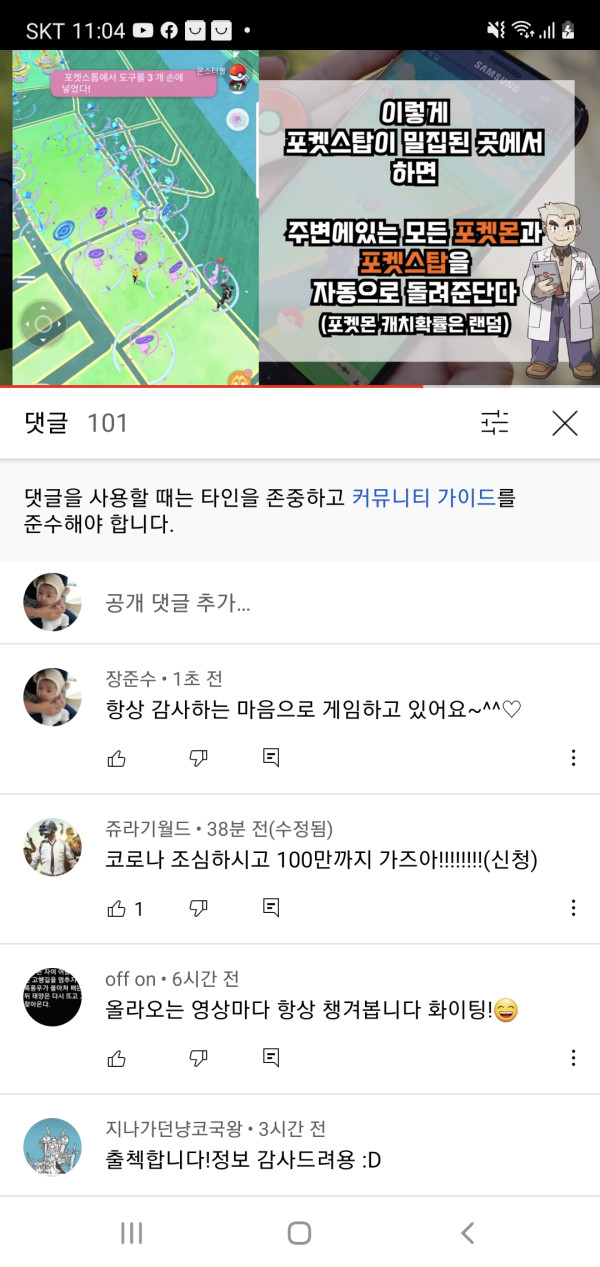Dislike 쥬라기월드's comment

(199, 908)
